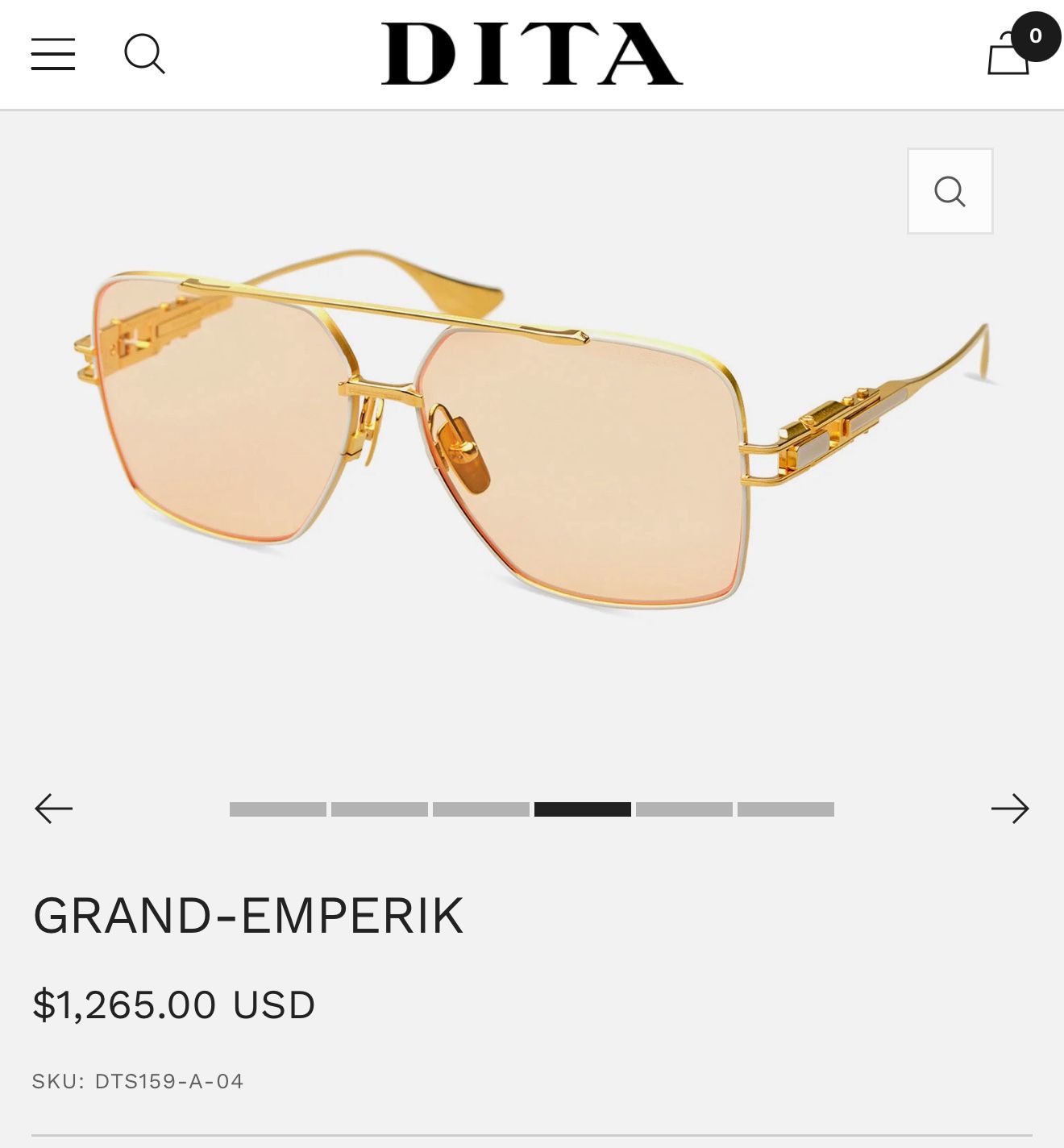
Task: Click the image zoom magnifier button
Action: click(950, 190)
